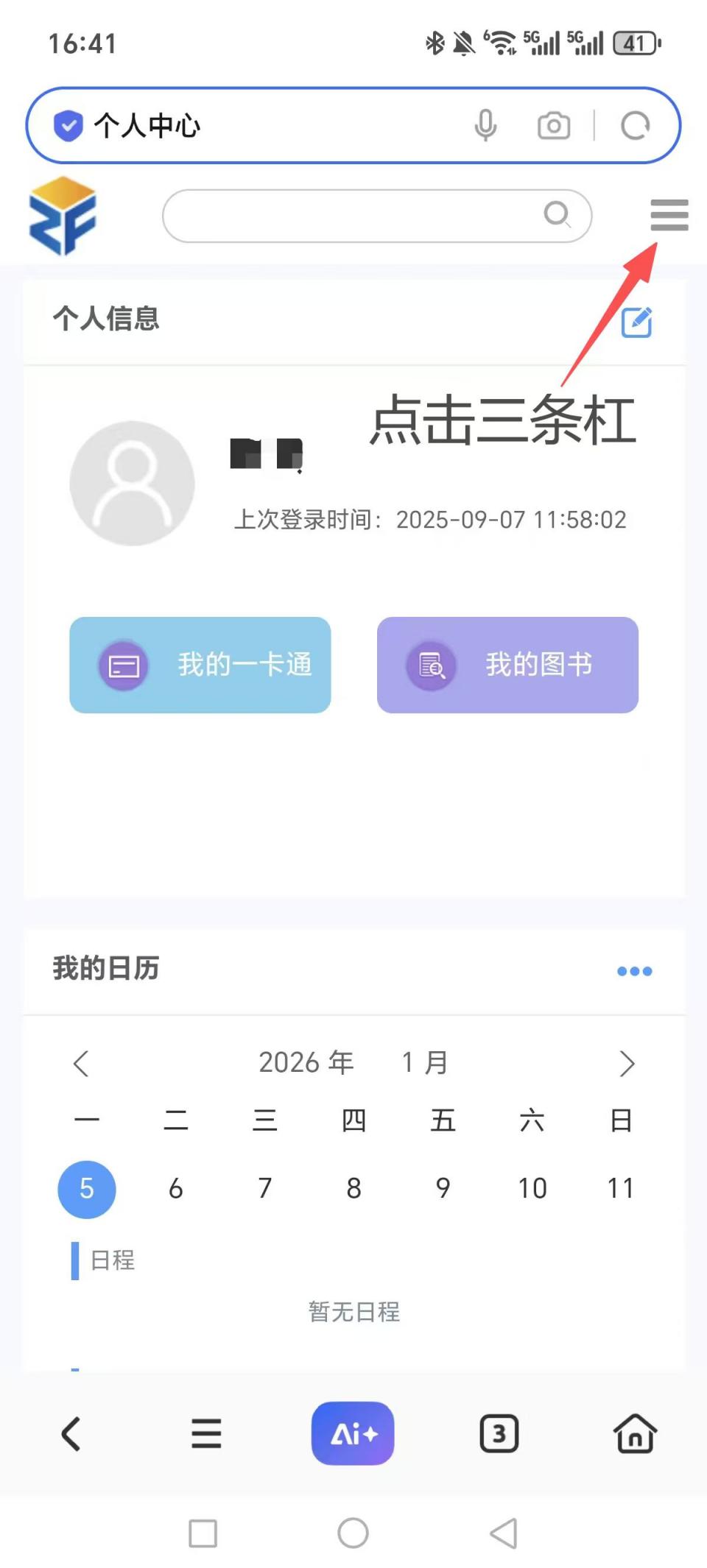Open the browser AI assistant
The image size is (707, 1568).
coord(353,1433)
